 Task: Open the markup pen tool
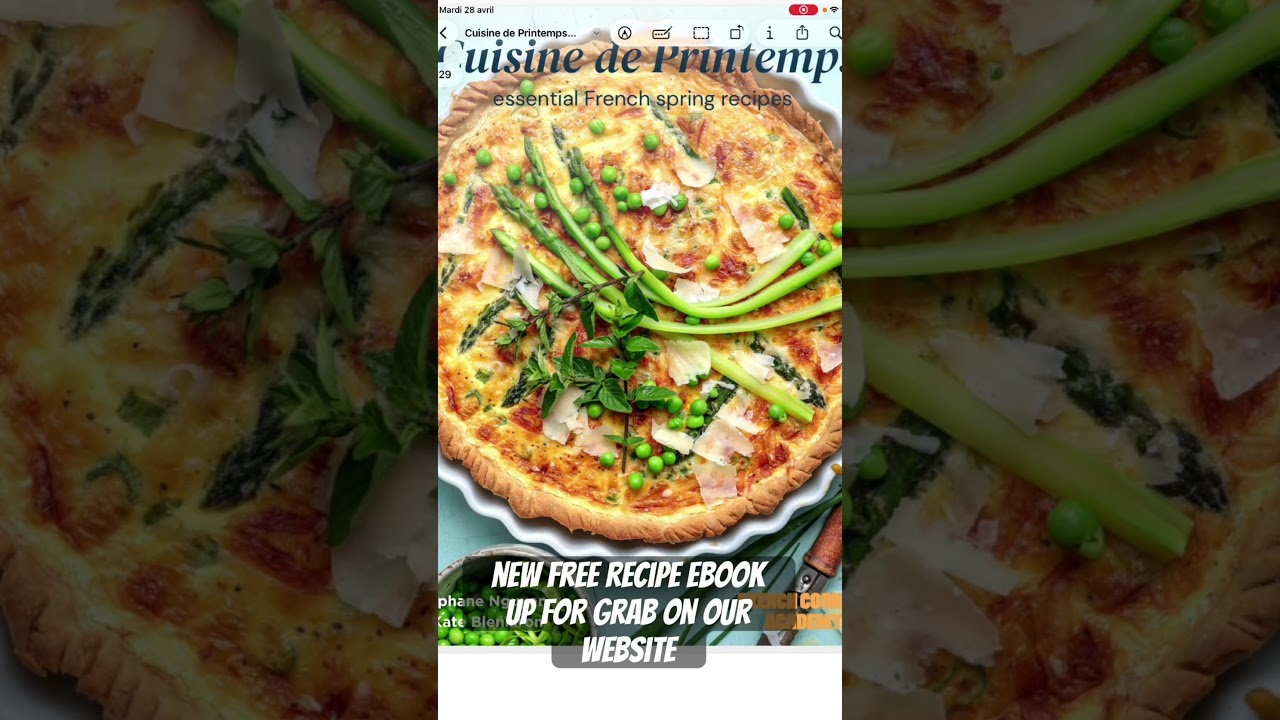pos(625,33)
